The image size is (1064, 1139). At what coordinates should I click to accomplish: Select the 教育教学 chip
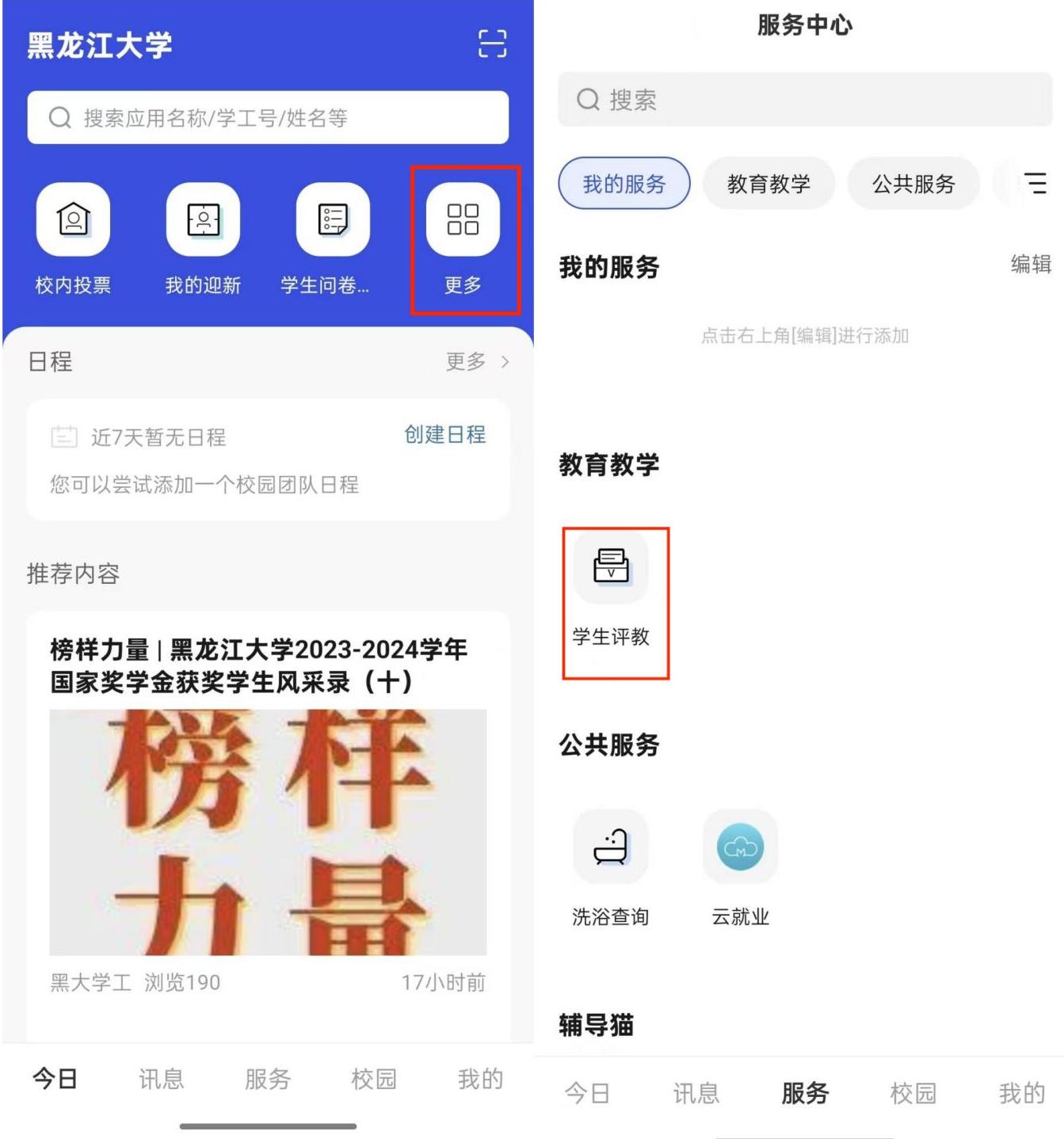pos(768,184)
